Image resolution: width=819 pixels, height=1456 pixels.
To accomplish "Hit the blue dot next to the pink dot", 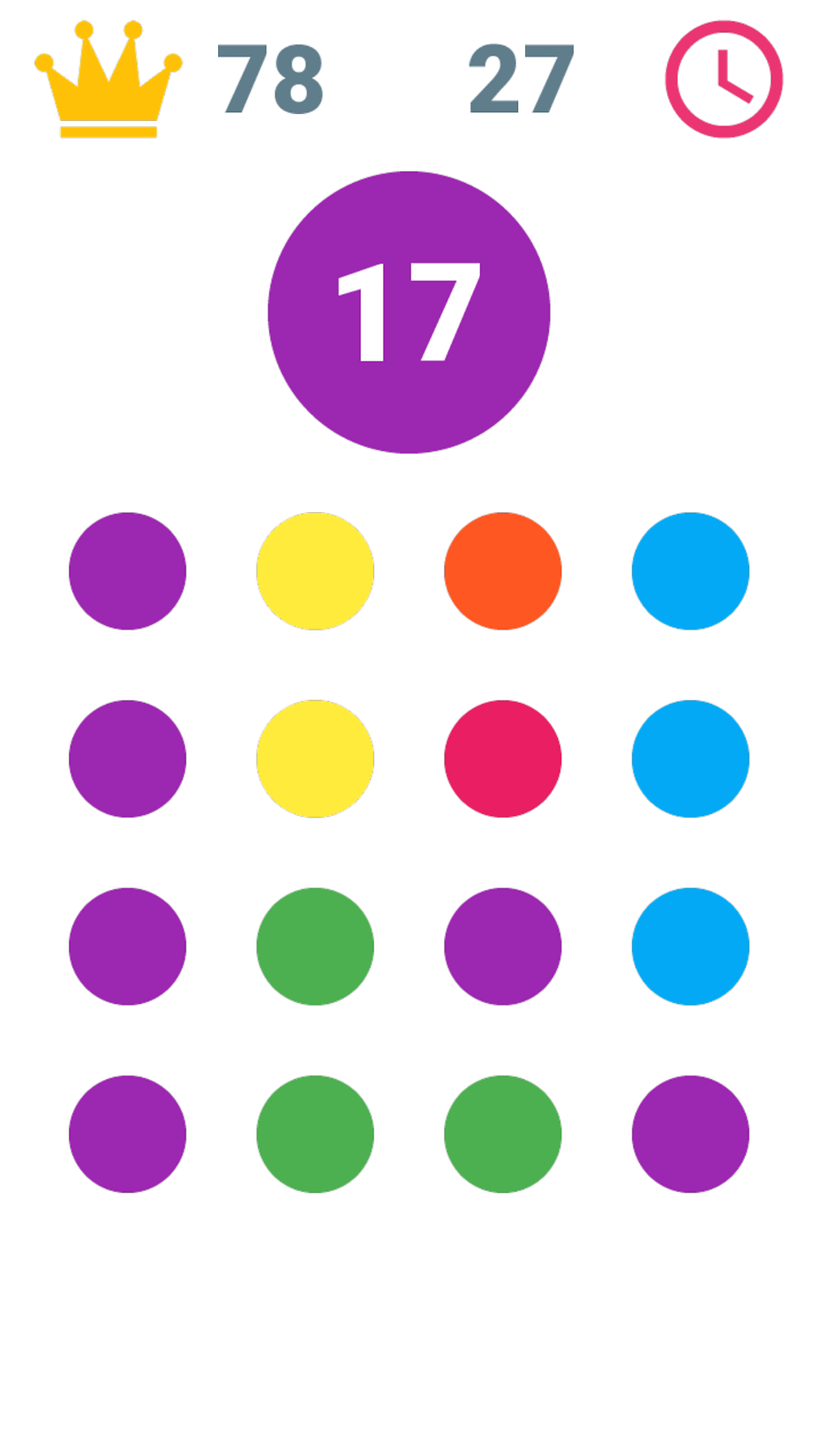I will click(690, 758).
